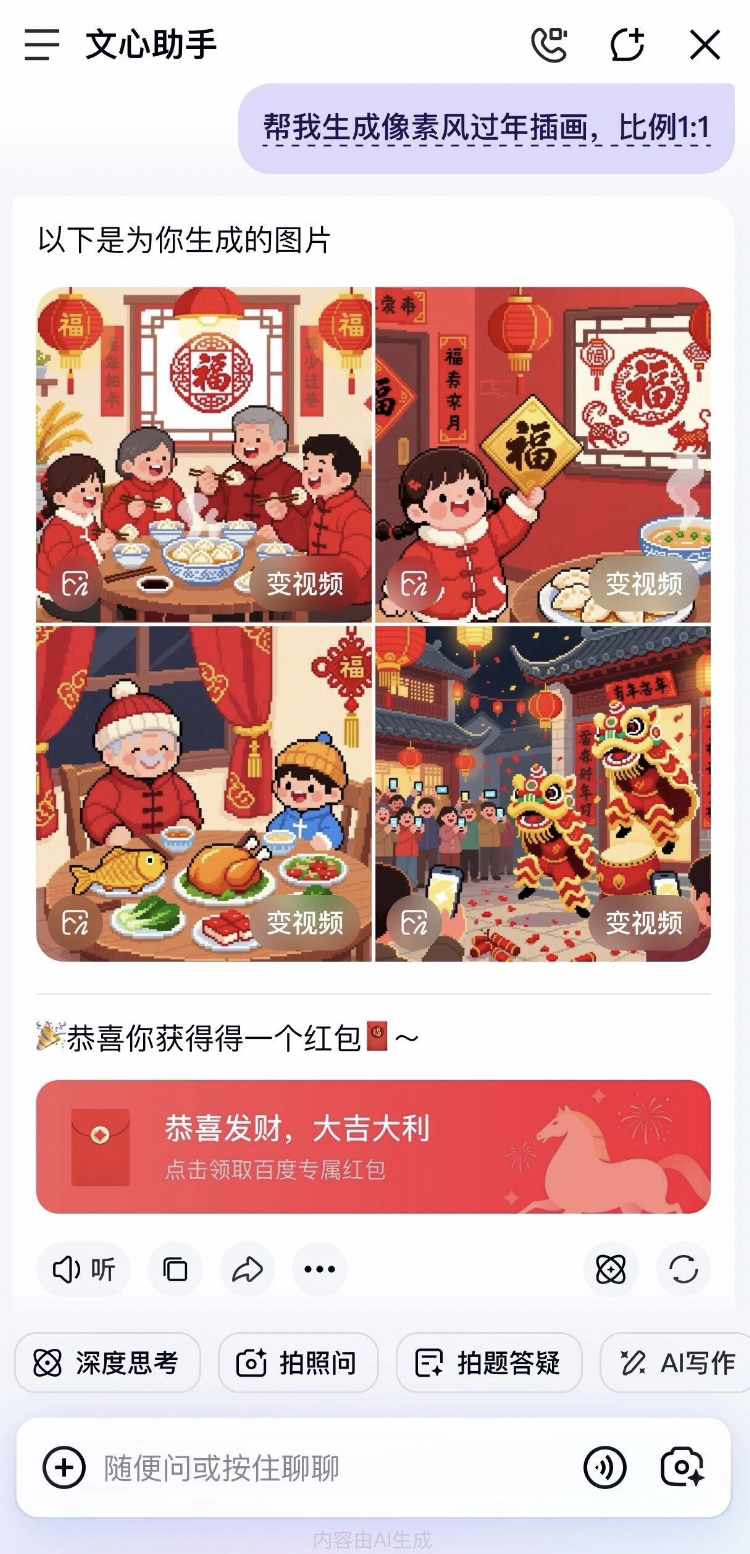Image resolution: width=750 pixels, height=1554 pixels.
Task: Share this generated response
Action: click(x=247, y=1270)
